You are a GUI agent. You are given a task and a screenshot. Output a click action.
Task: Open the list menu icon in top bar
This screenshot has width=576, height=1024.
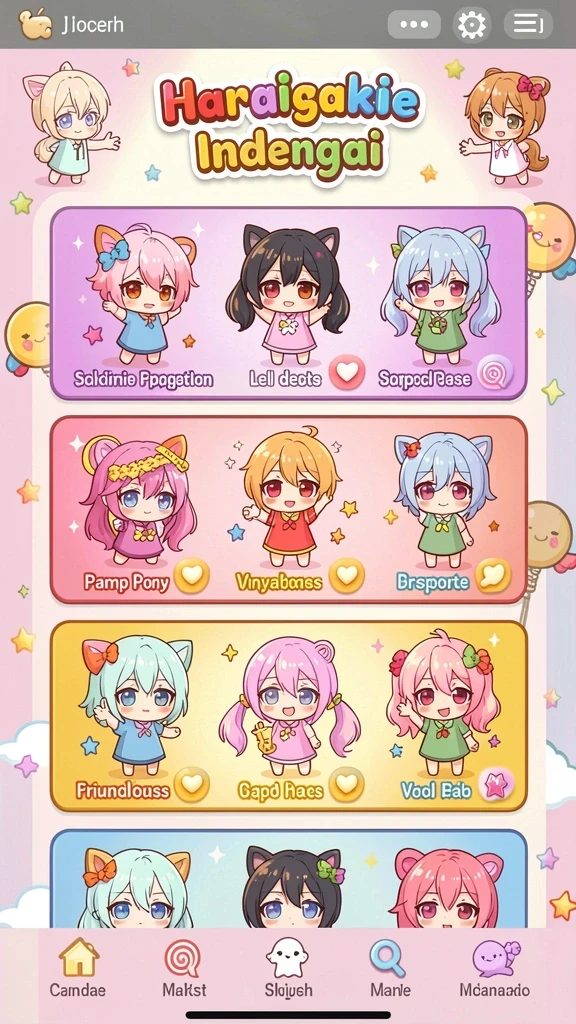coord(528,25)
